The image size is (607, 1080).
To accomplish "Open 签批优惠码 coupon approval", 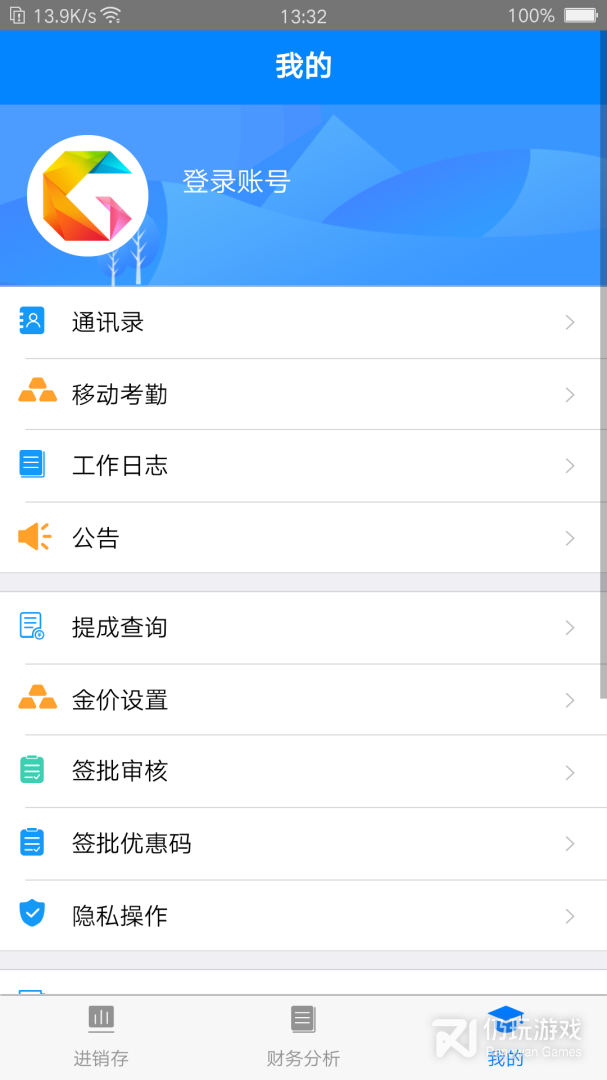I will [300, 844].
